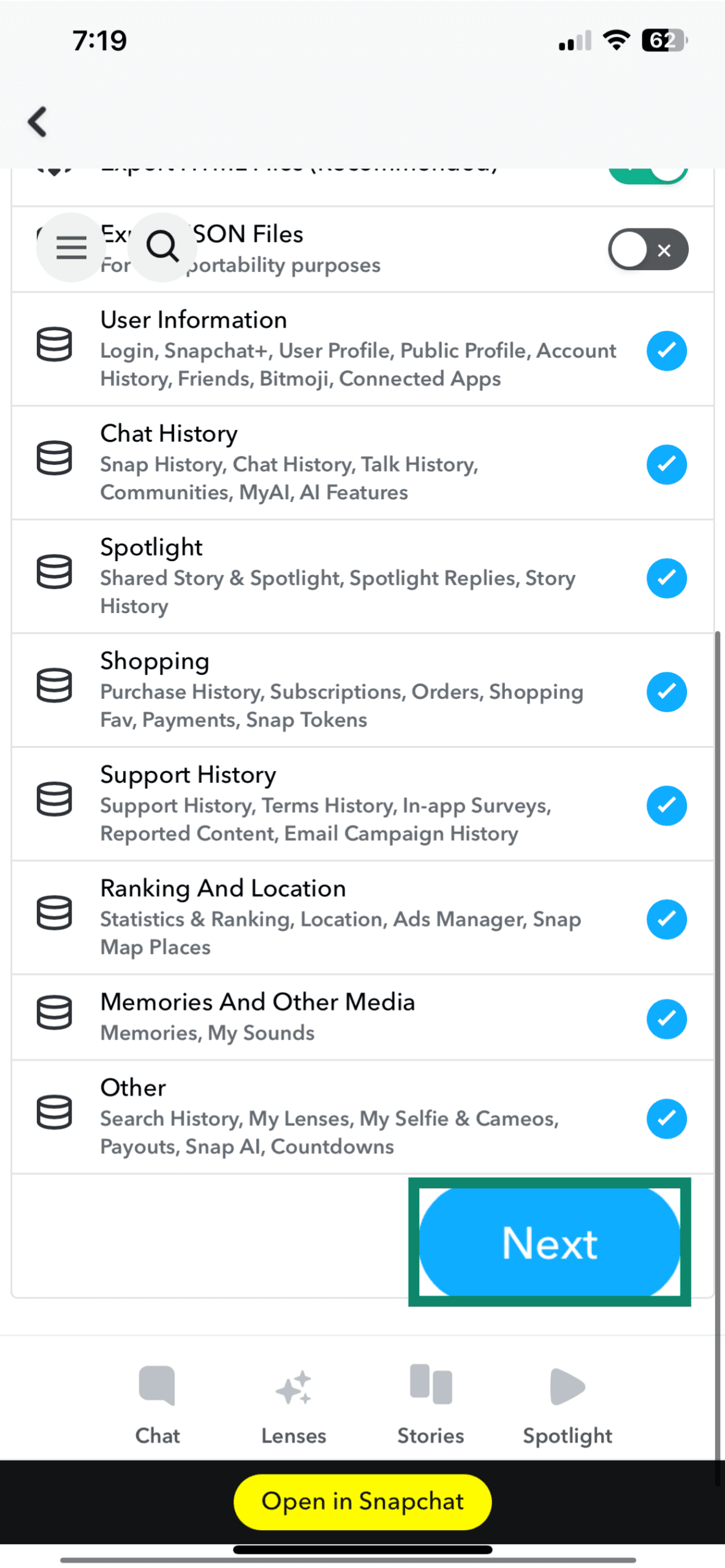Open the search tool
This screenshot has height=1568, width=725.
(x=161, y=247)
